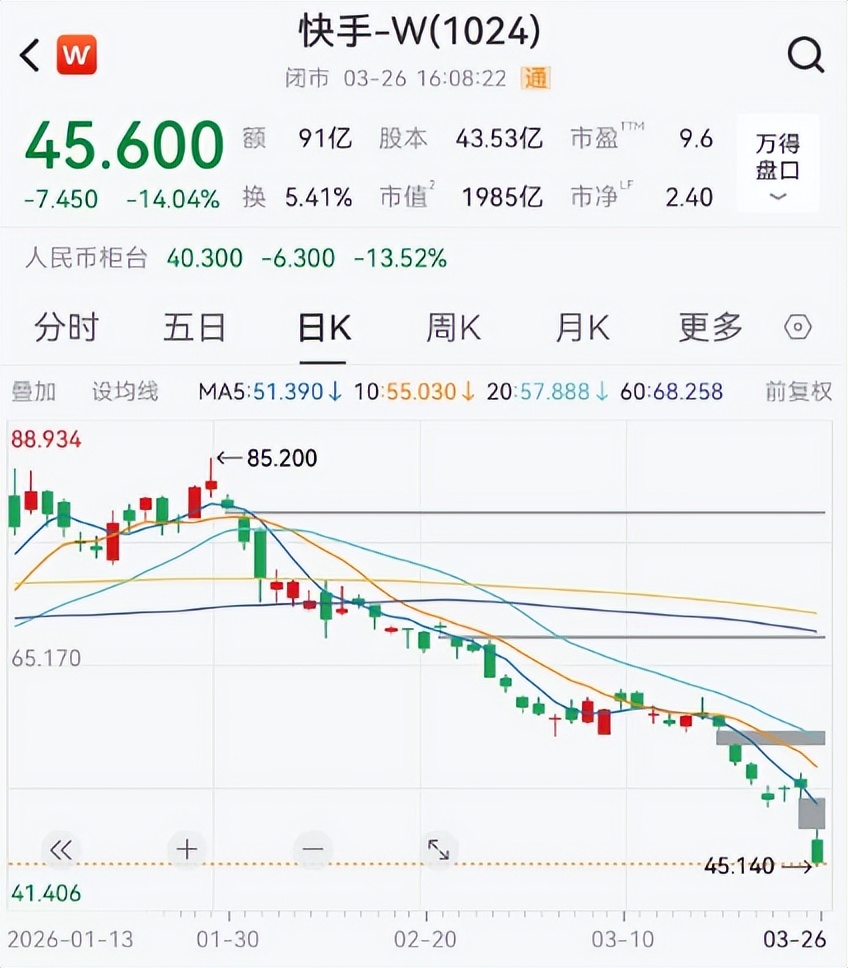The height and width of the screenshot is (968, 848).
Task: Open the 更多 chart period options
Action: pos(710,328)
